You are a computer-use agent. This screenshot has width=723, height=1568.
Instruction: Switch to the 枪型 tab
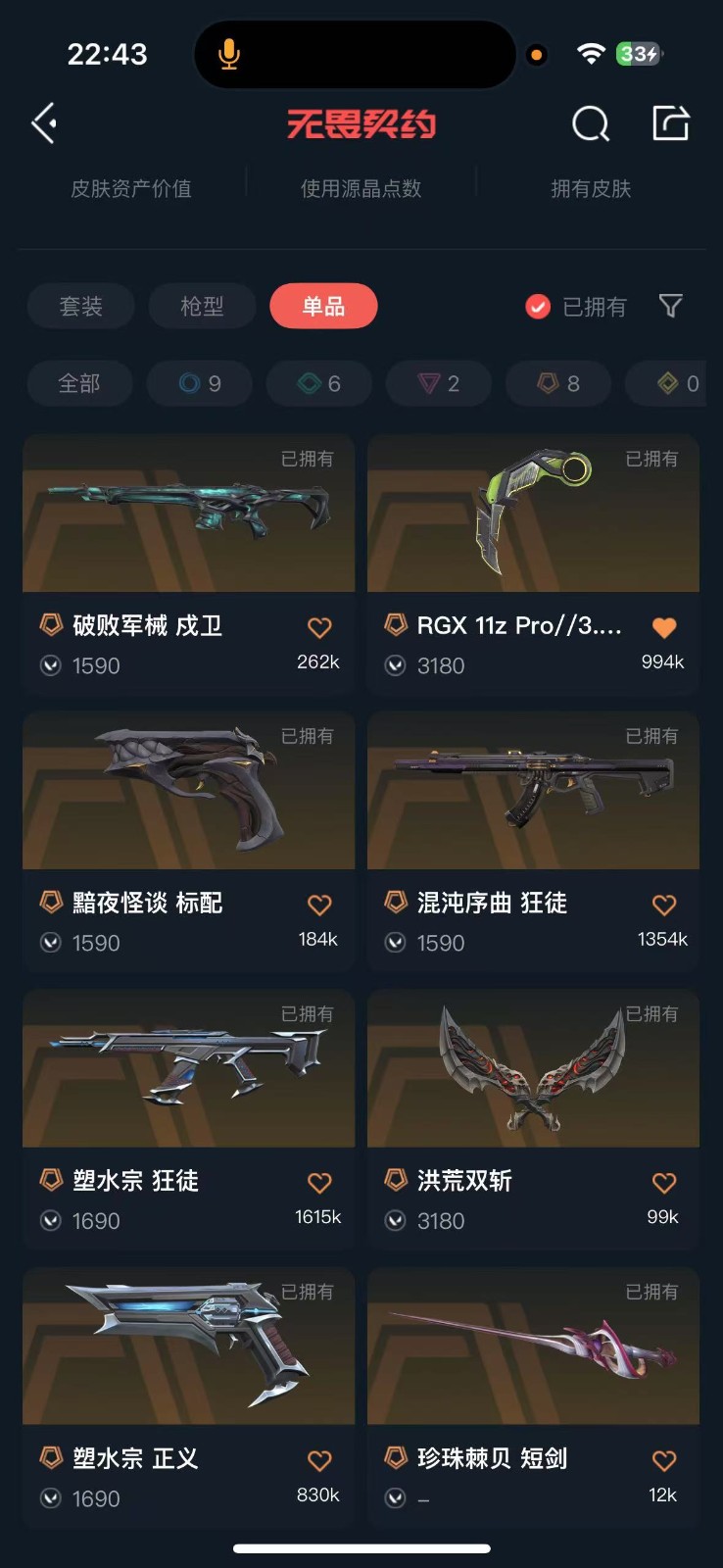[202, 307]
